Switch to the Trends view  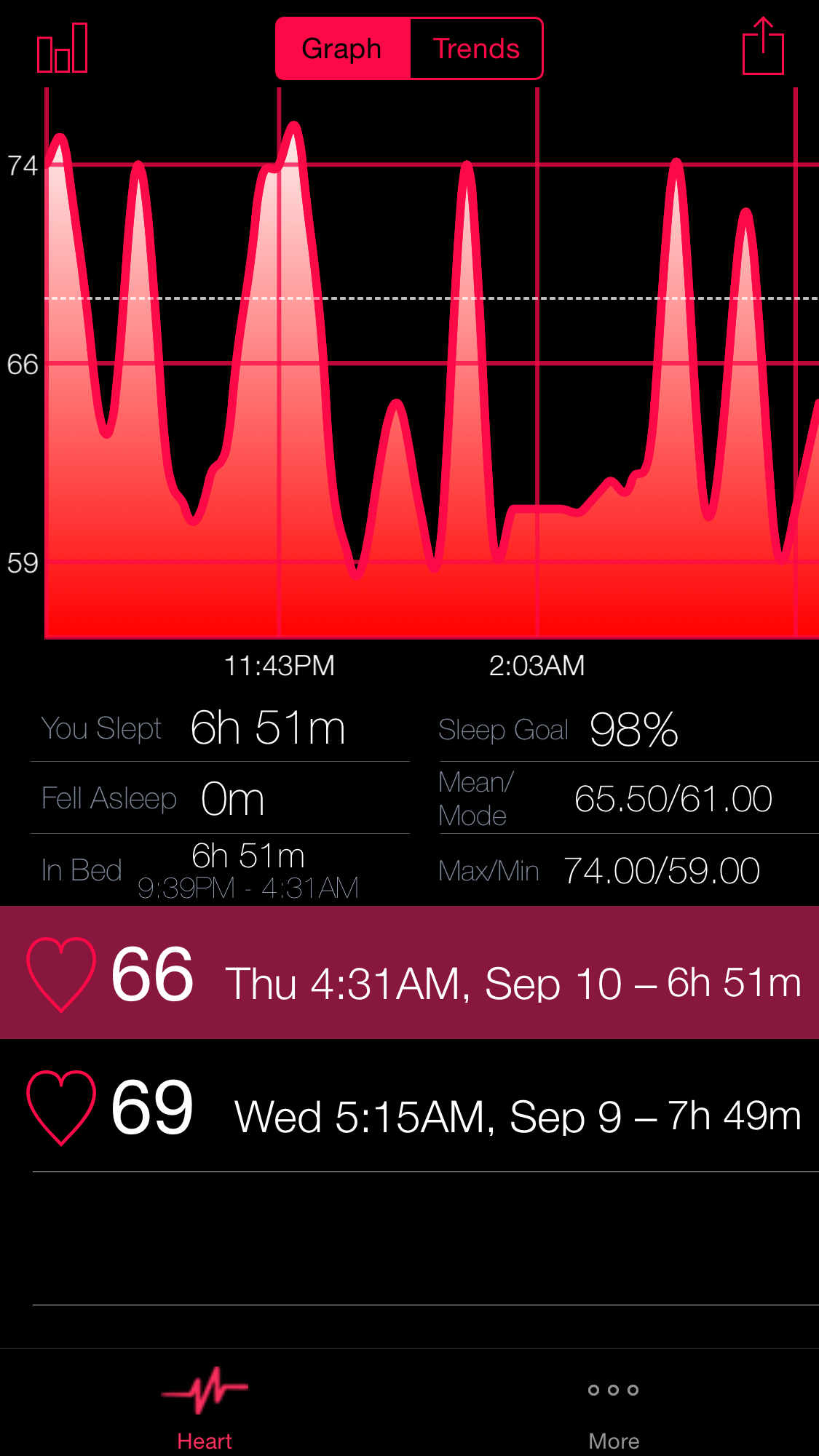(476, 49)
